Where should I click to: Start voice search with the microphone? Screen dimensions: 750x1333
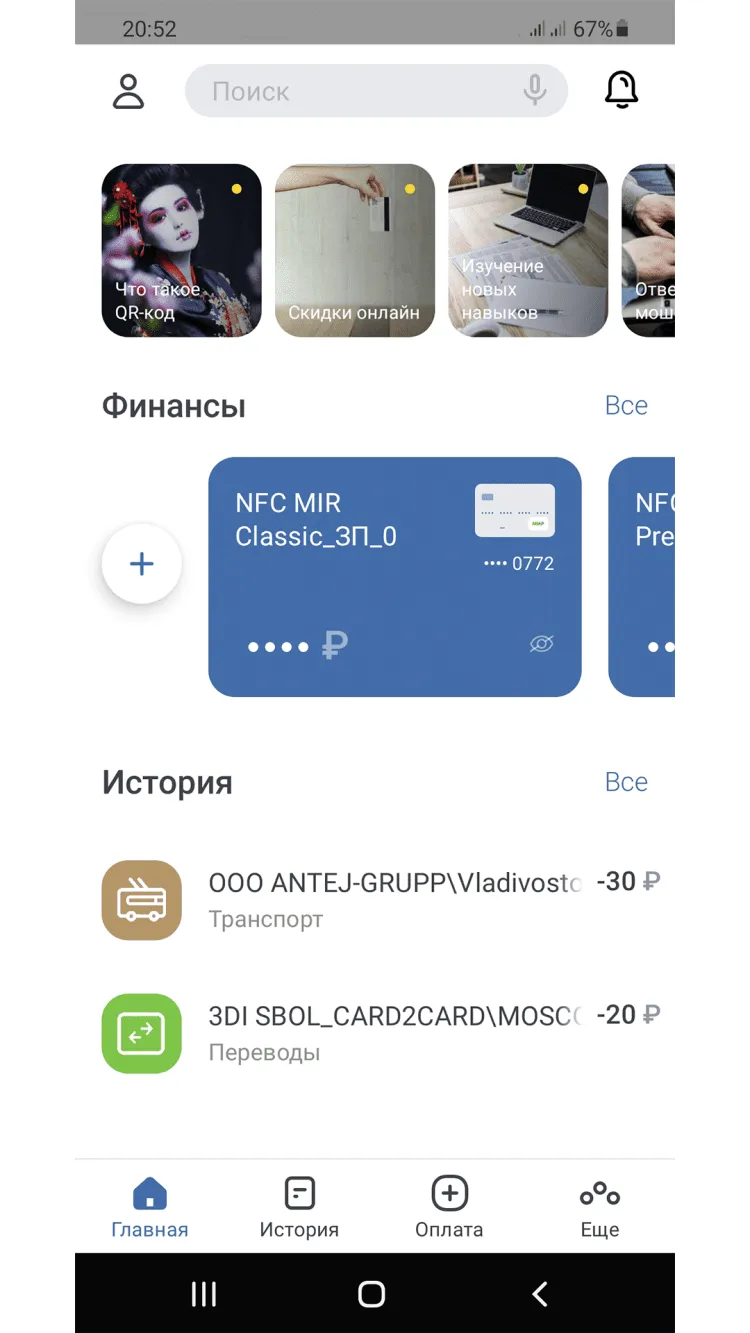point(535,91)
